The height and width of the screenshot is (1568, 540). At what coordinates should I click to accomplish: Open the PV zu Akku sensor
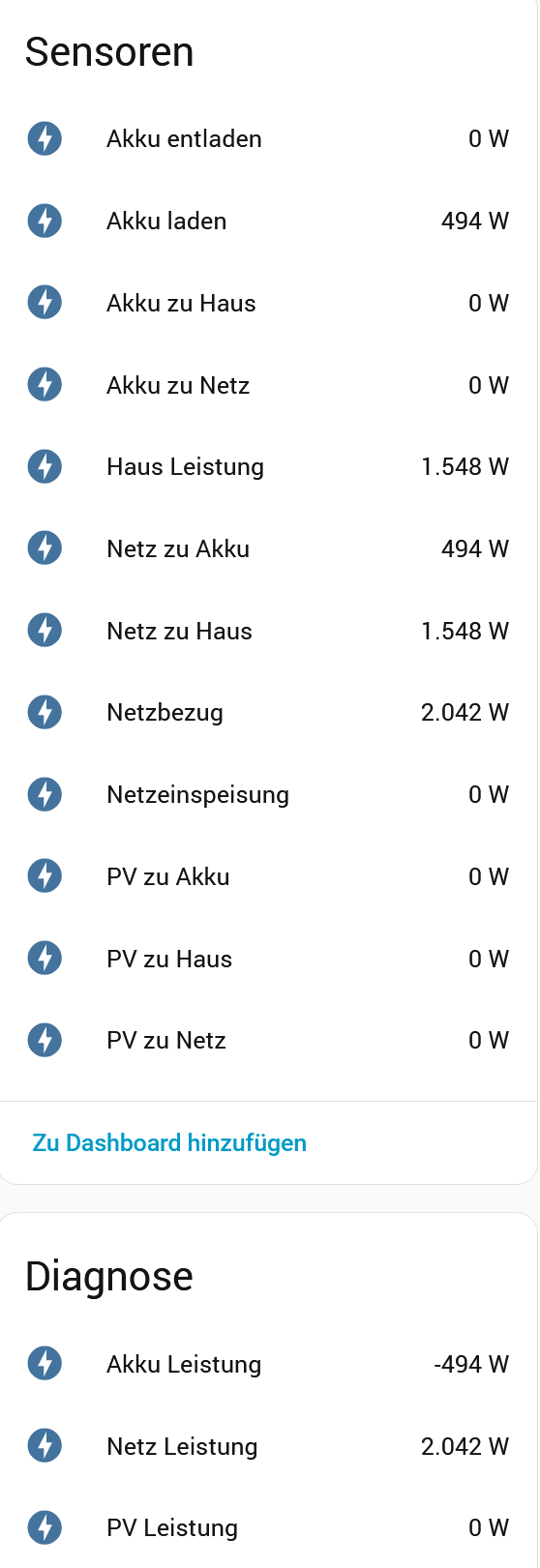pos(268,876)
